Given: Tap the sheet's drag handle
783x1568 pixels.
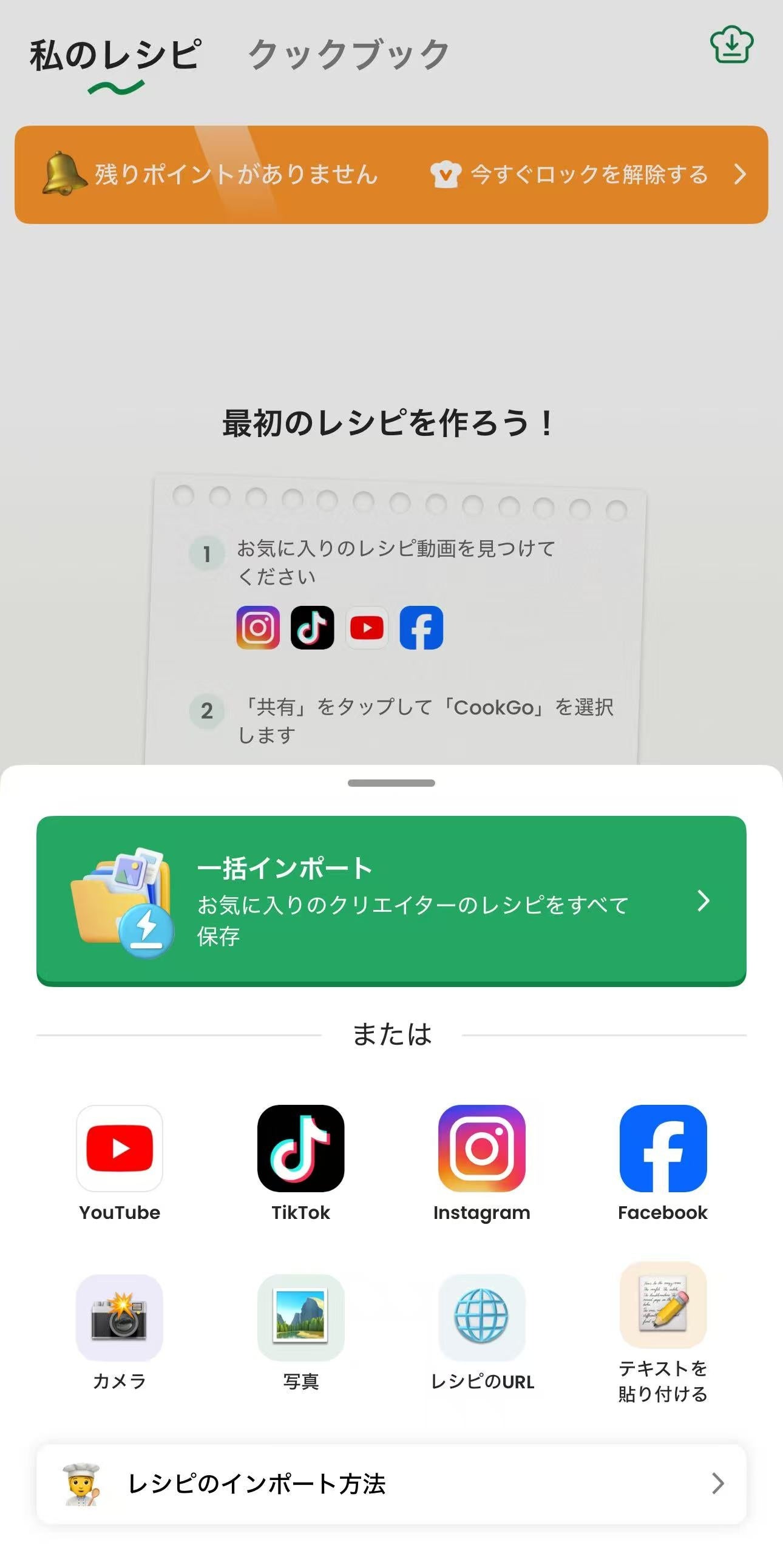Looking at the screenshot, I should click(391, 782).
